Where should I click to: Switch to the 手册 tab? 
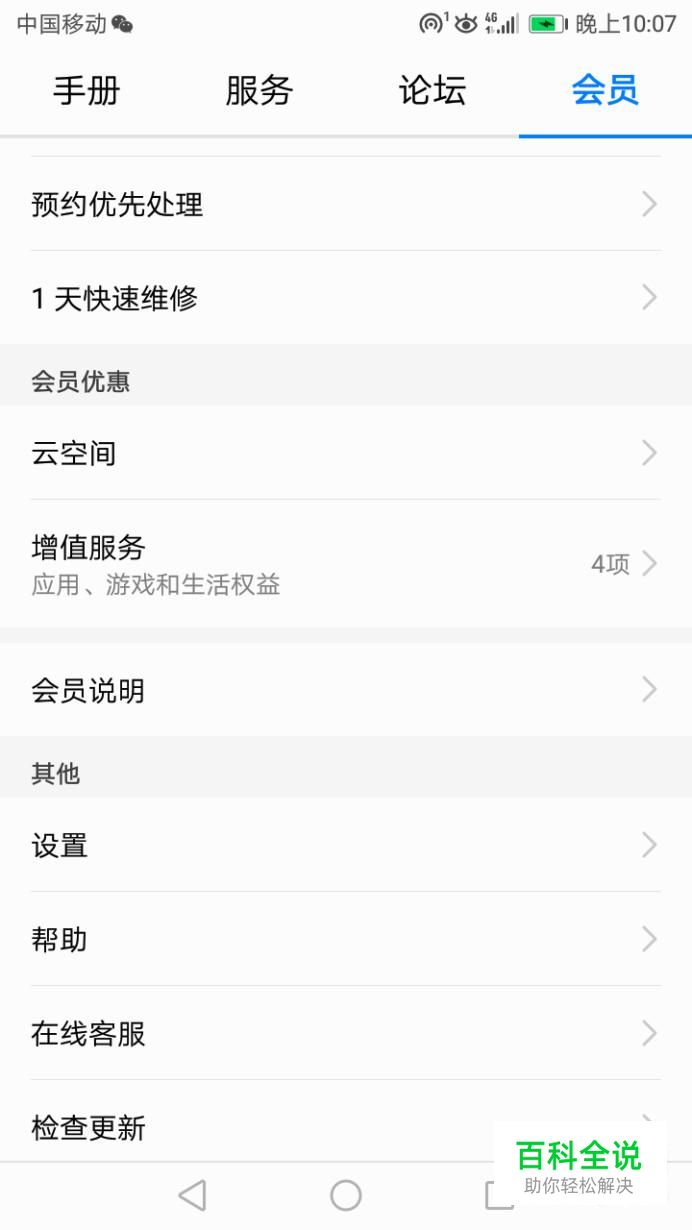pos(86,91)
